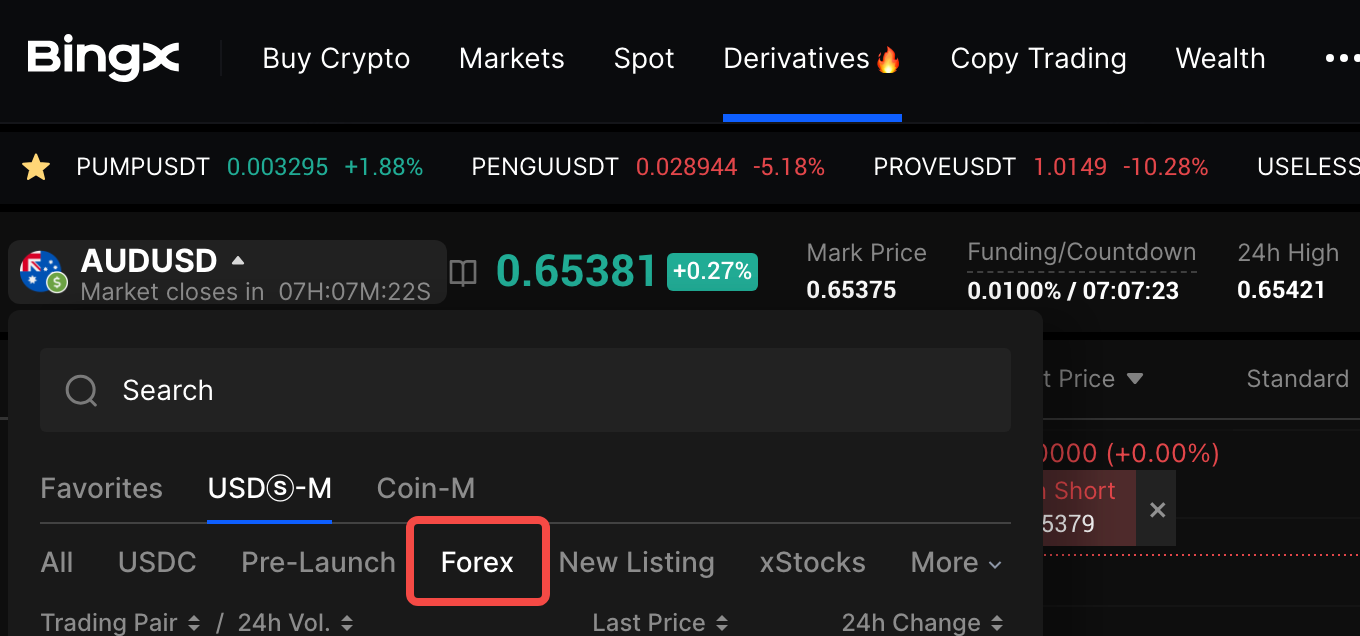Viewport: 1360px width, 636px height.
Task: Expand the More categories dropdown
Action: (x=956, y=562)
